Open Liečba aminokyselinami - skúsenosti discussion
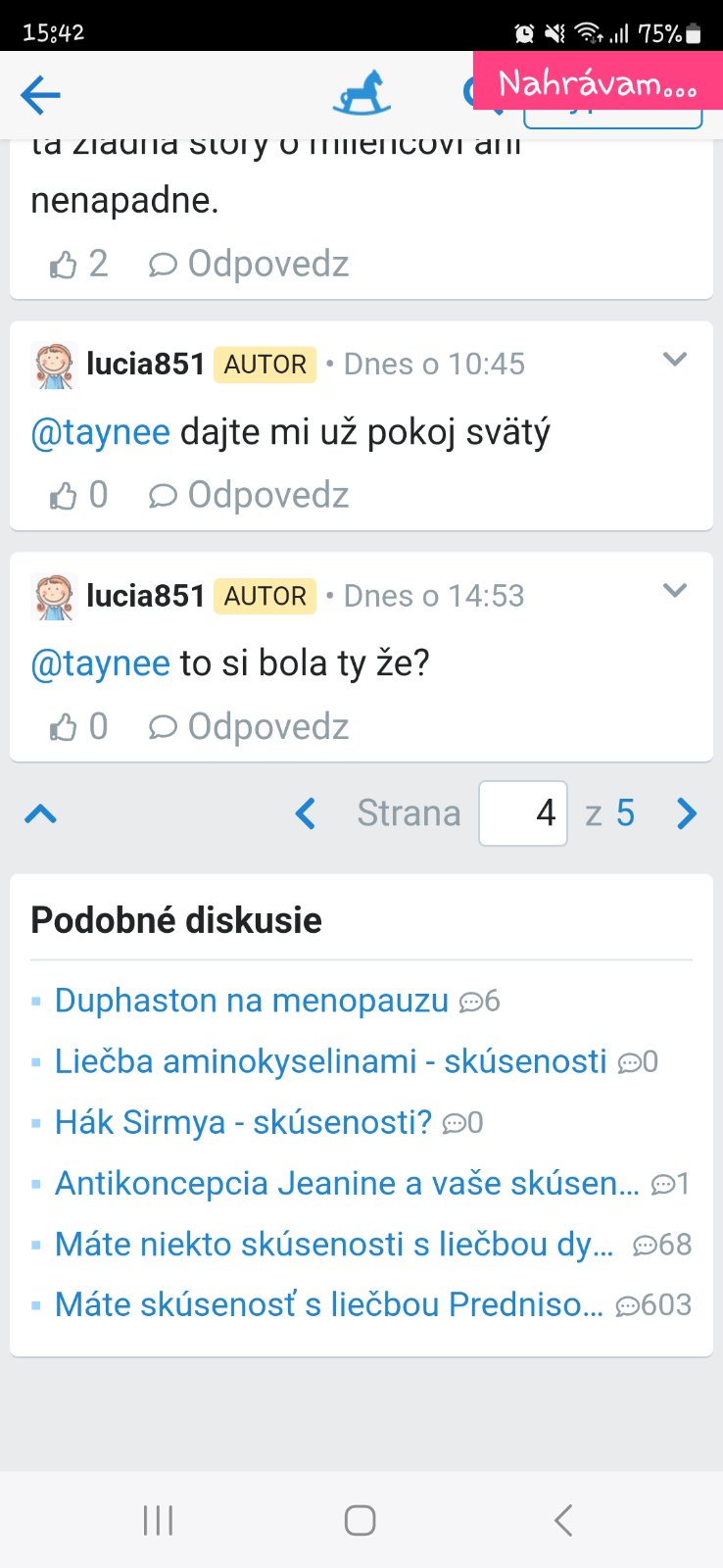Screen dimensions: 723x1568 331,1061
